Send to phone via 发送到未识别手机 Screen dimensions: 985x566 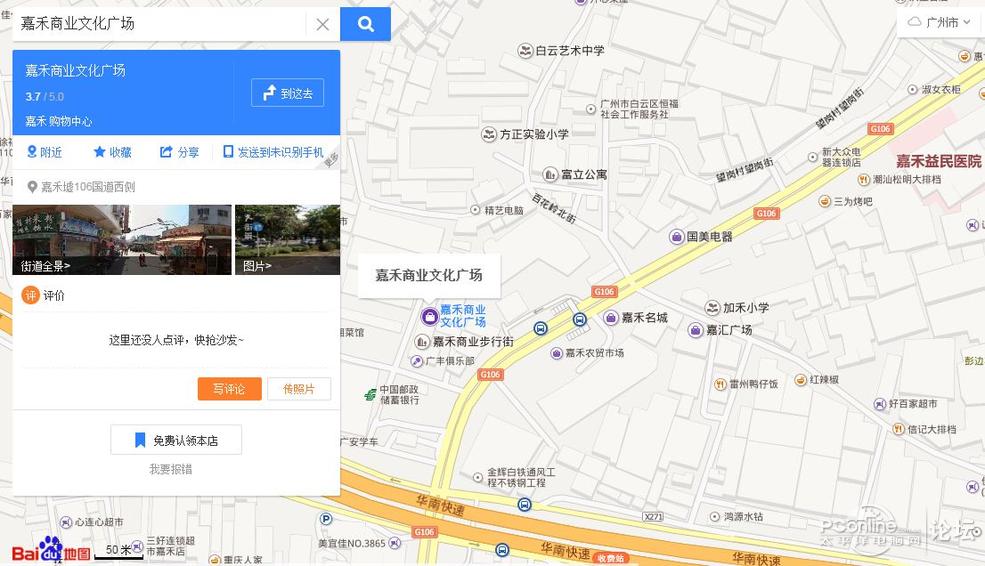pos(273,152)
